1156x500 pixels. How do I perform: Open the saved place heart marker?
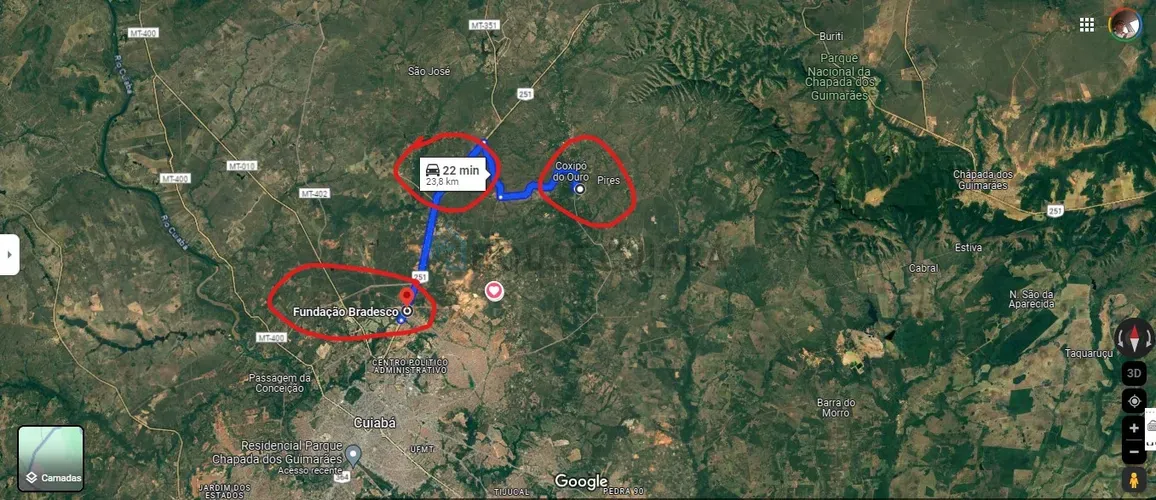494,291
